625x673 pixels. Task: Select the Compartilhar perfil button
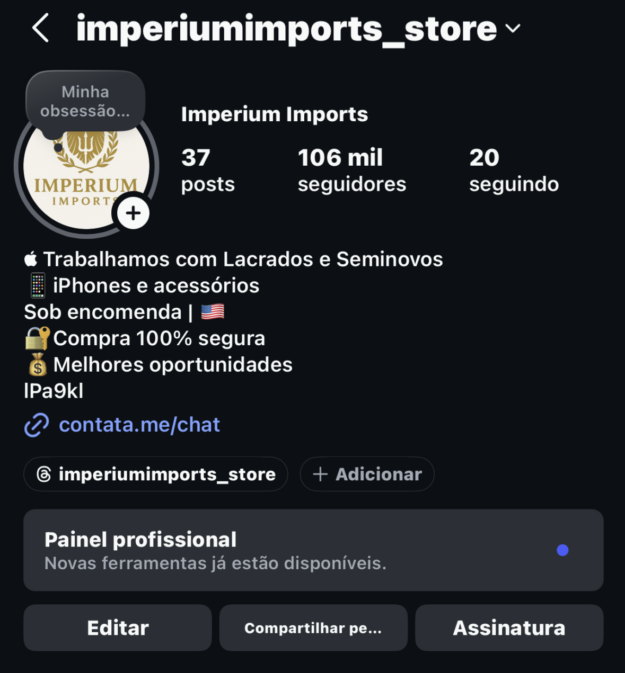[313, 628]
